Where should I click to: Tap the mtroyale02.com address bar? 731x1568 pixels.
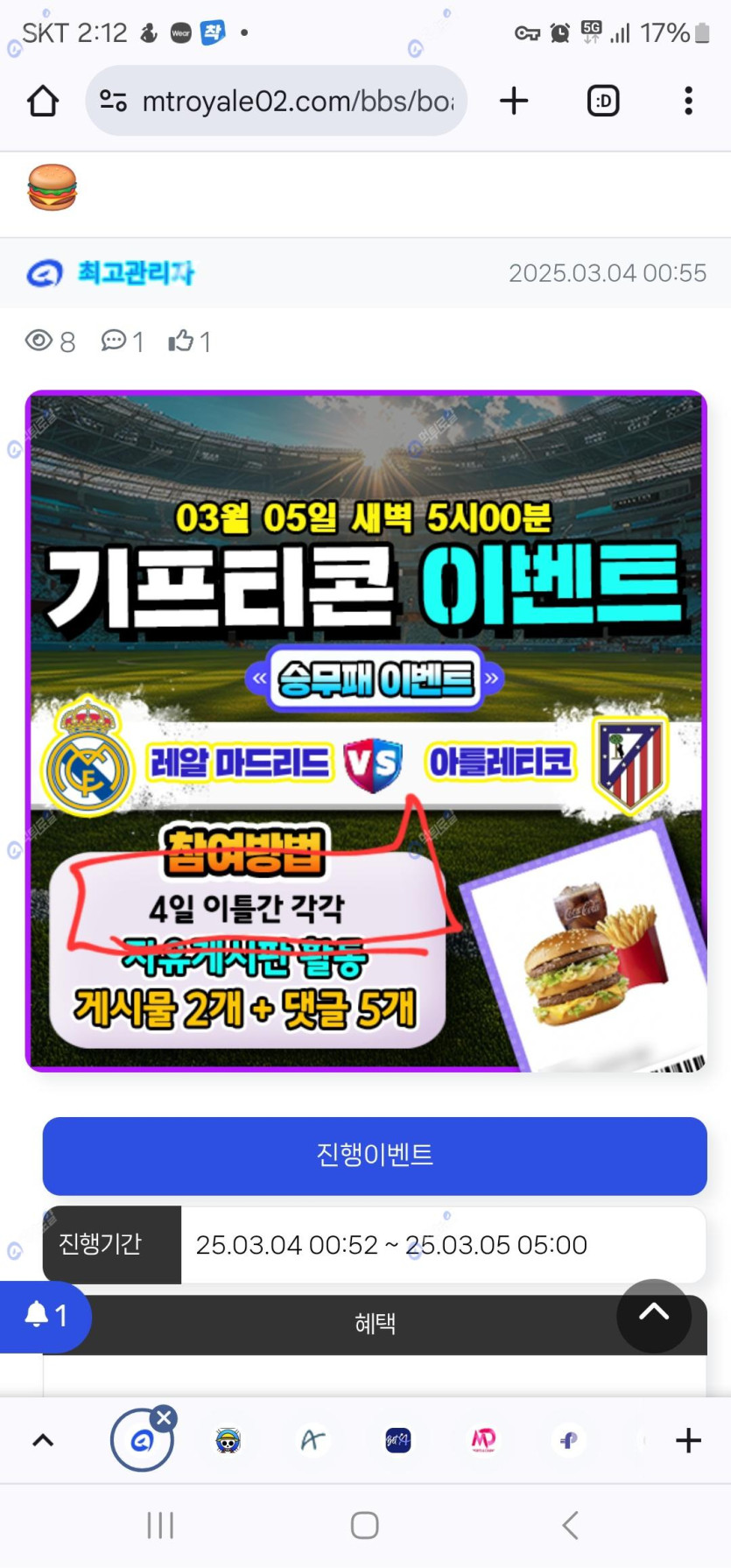[x=277, y=102]
